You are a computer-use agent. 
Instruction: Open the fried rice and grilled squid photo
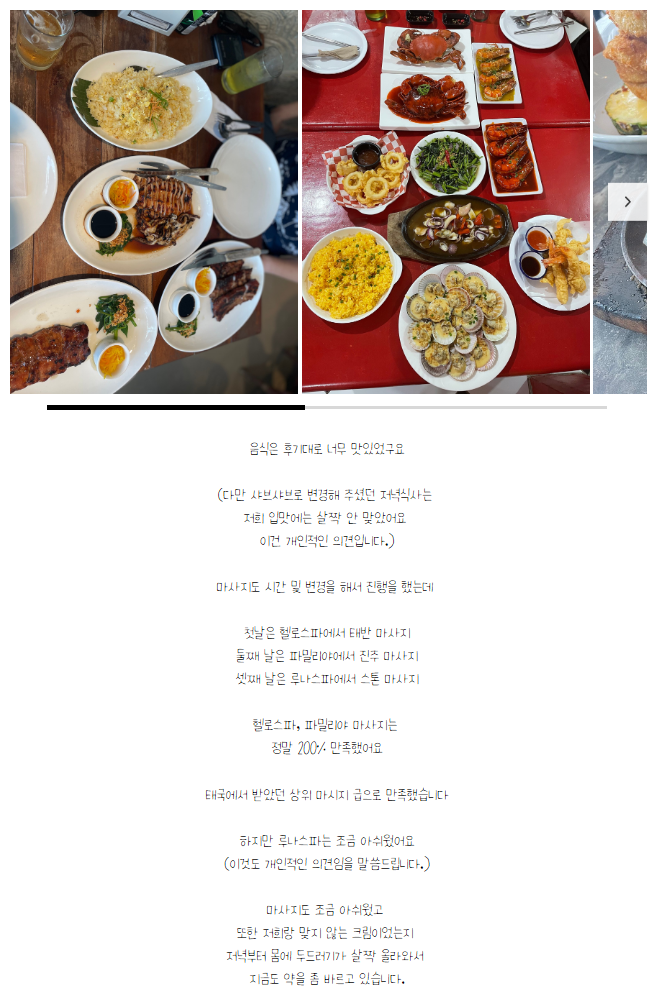pos(154,202)
